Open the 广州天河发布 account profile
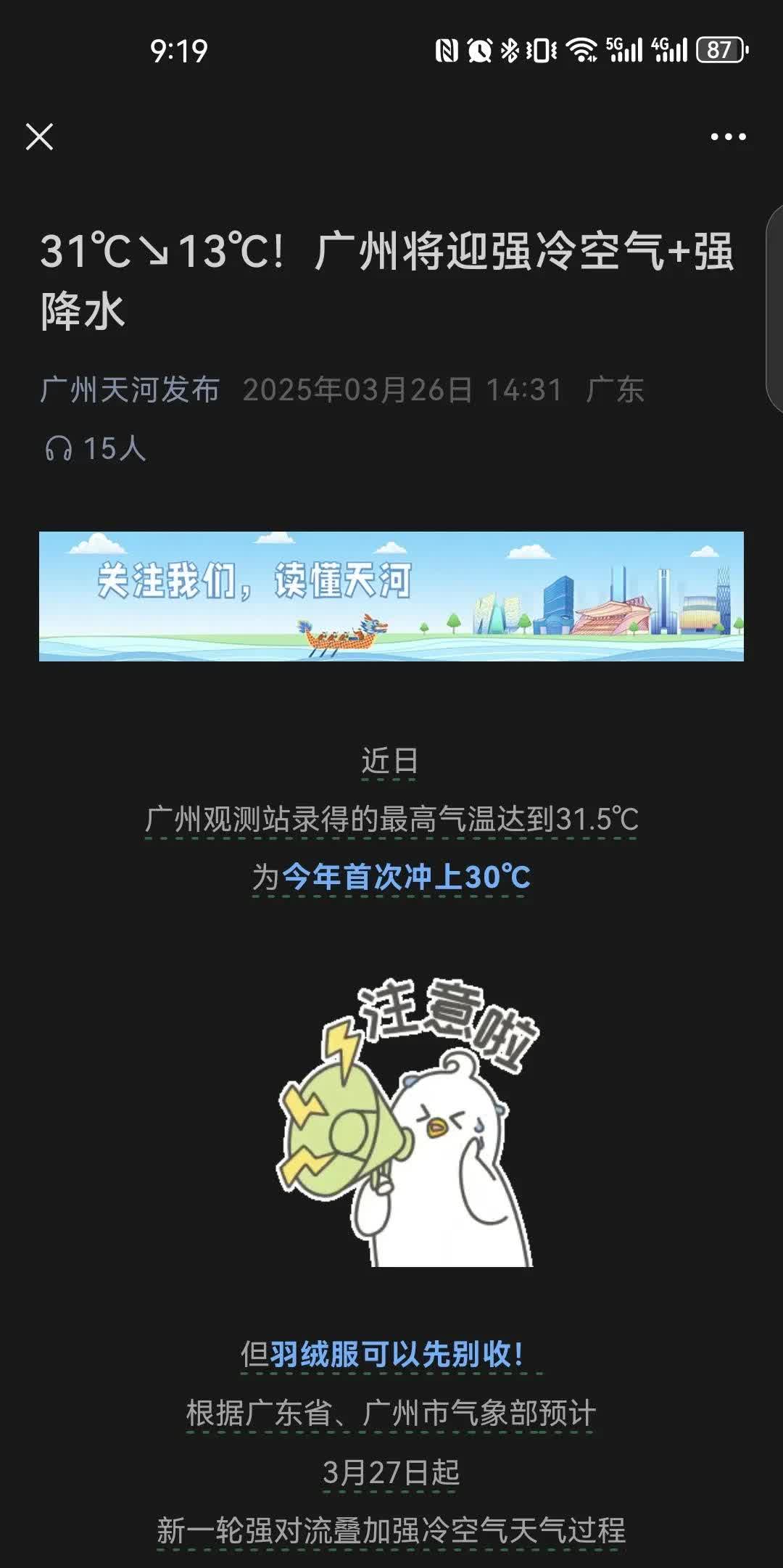The width and height of the screenshot is (783, 1568). click(x=132, y=389)
